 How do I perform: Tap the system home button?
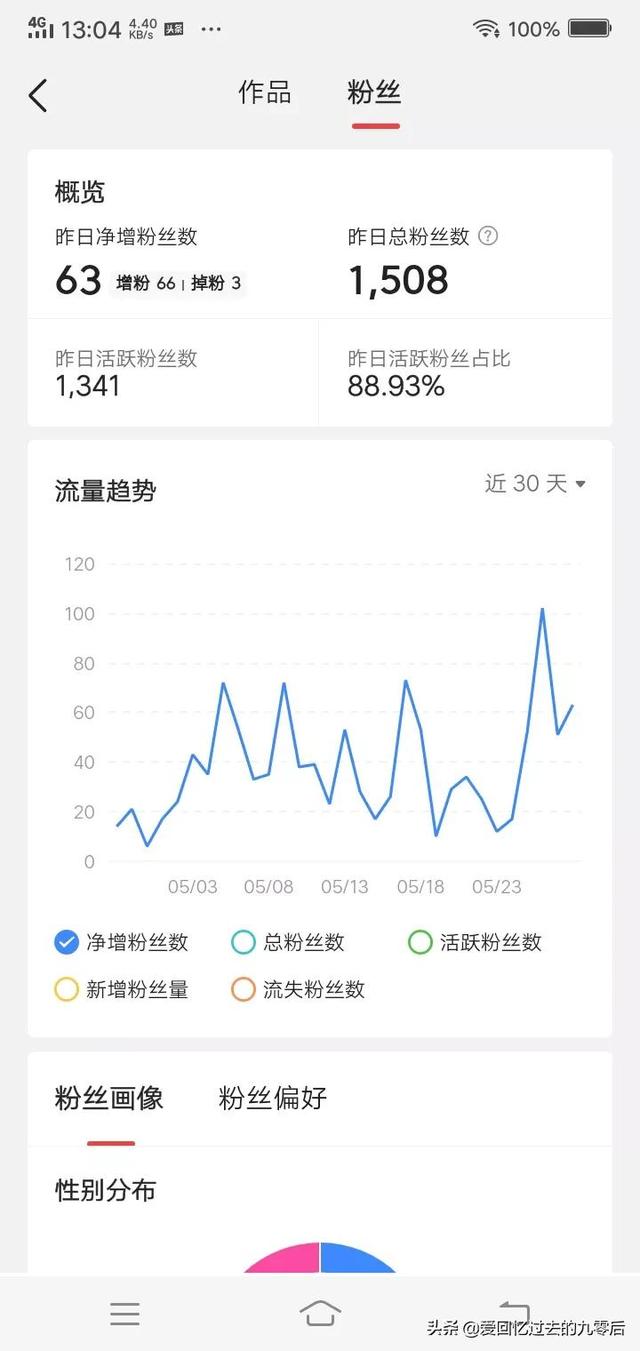[x=320, y=1313]
